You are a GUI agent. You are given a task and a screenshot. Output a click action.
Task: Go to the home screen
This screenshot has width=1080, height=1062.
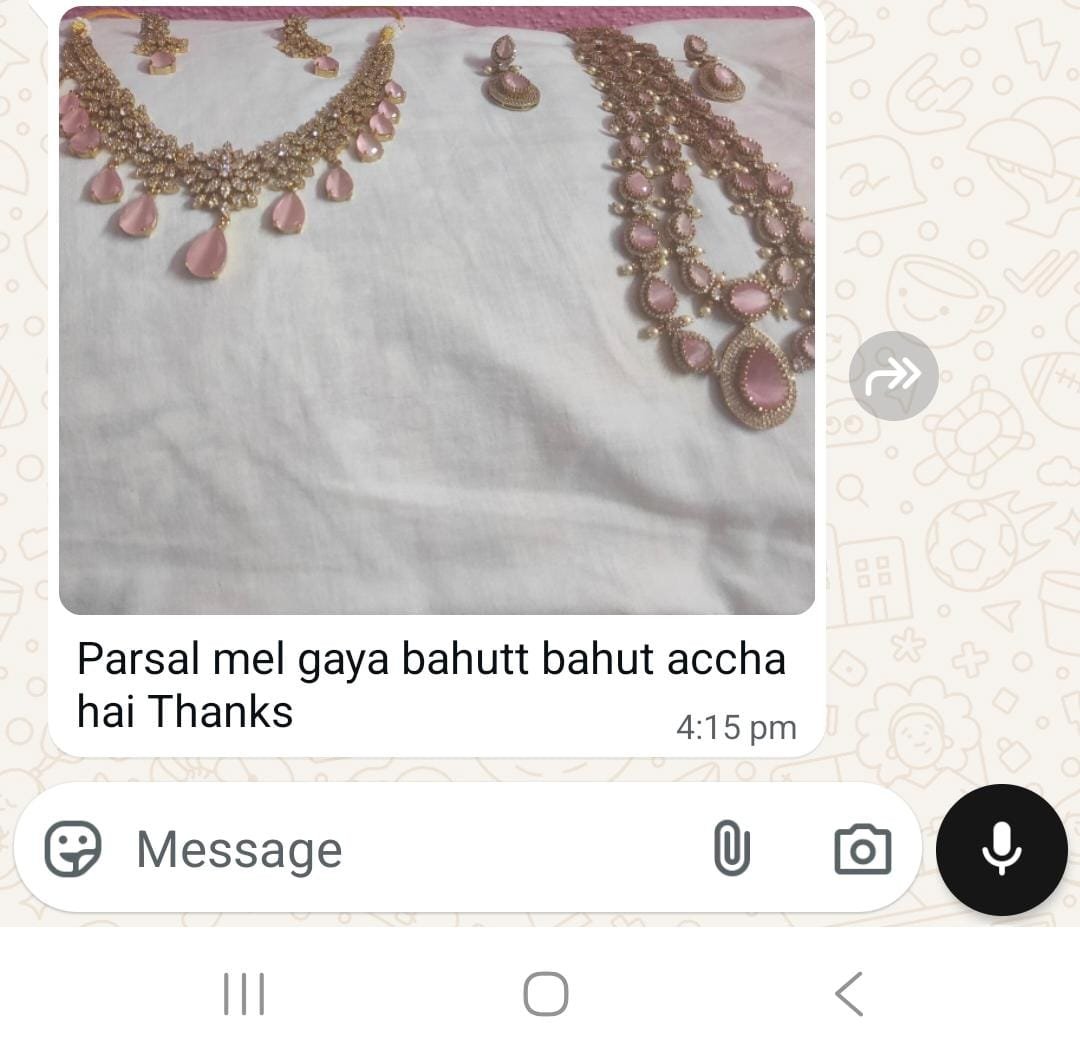(x=546, y=994)
